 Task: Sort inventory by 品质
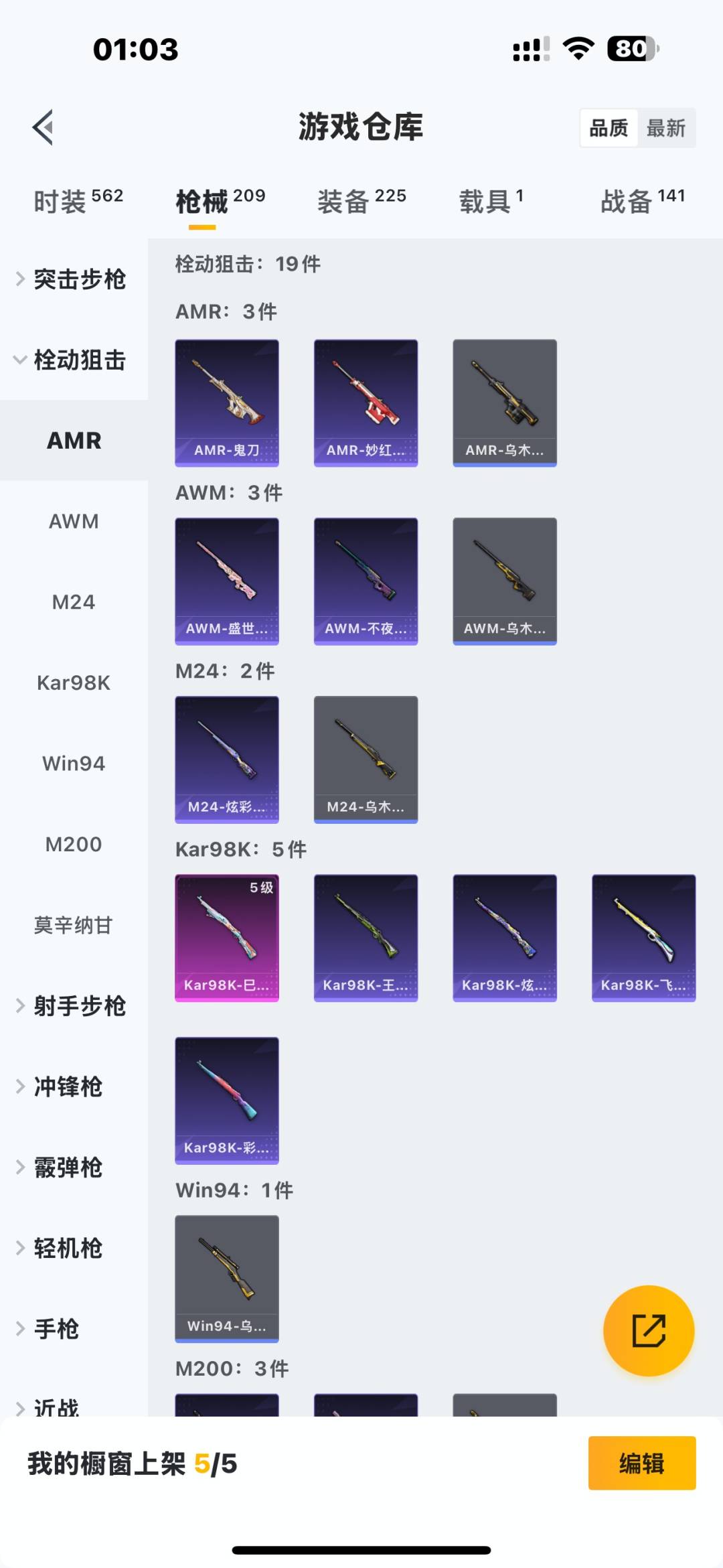point(609,128)
